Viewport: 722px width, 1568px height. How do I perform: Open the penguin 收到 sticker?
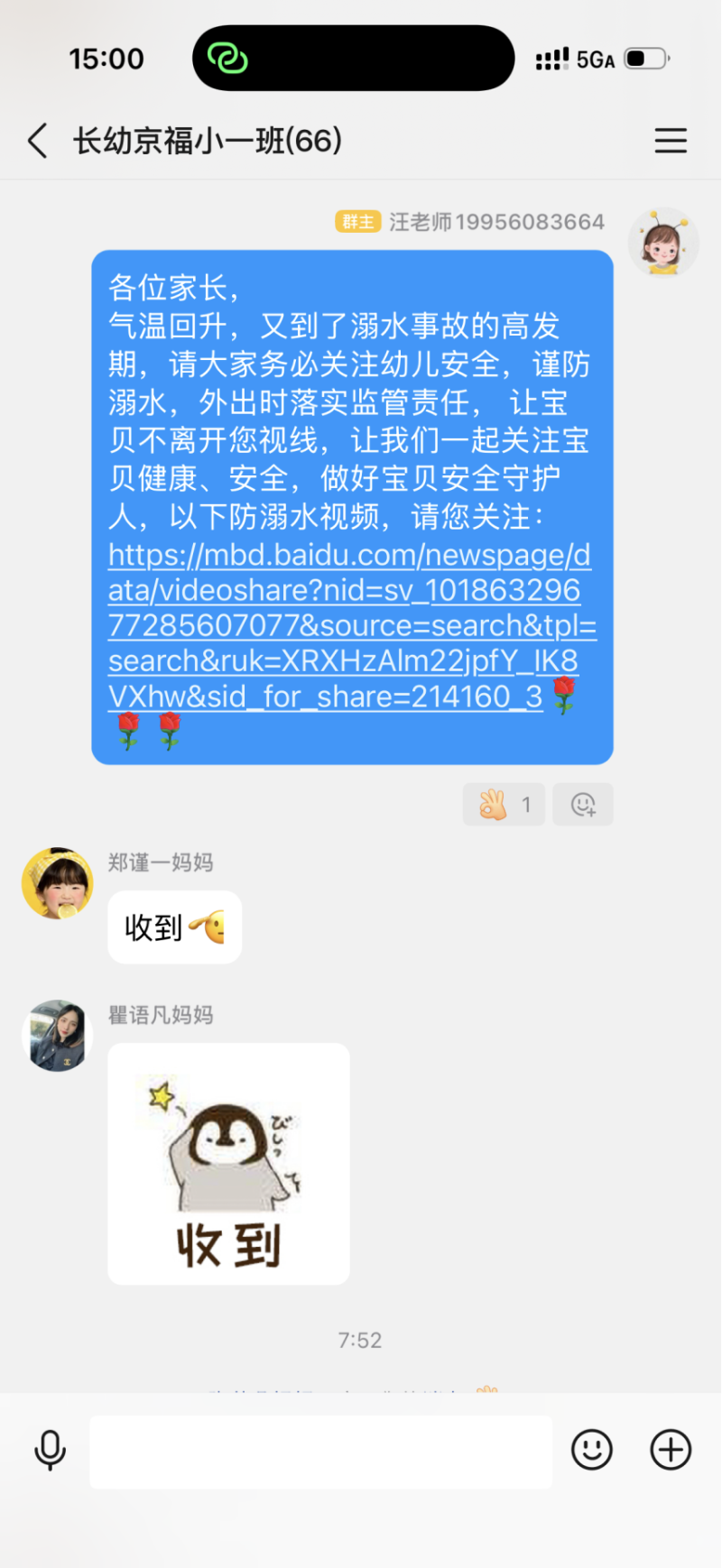228,1164
